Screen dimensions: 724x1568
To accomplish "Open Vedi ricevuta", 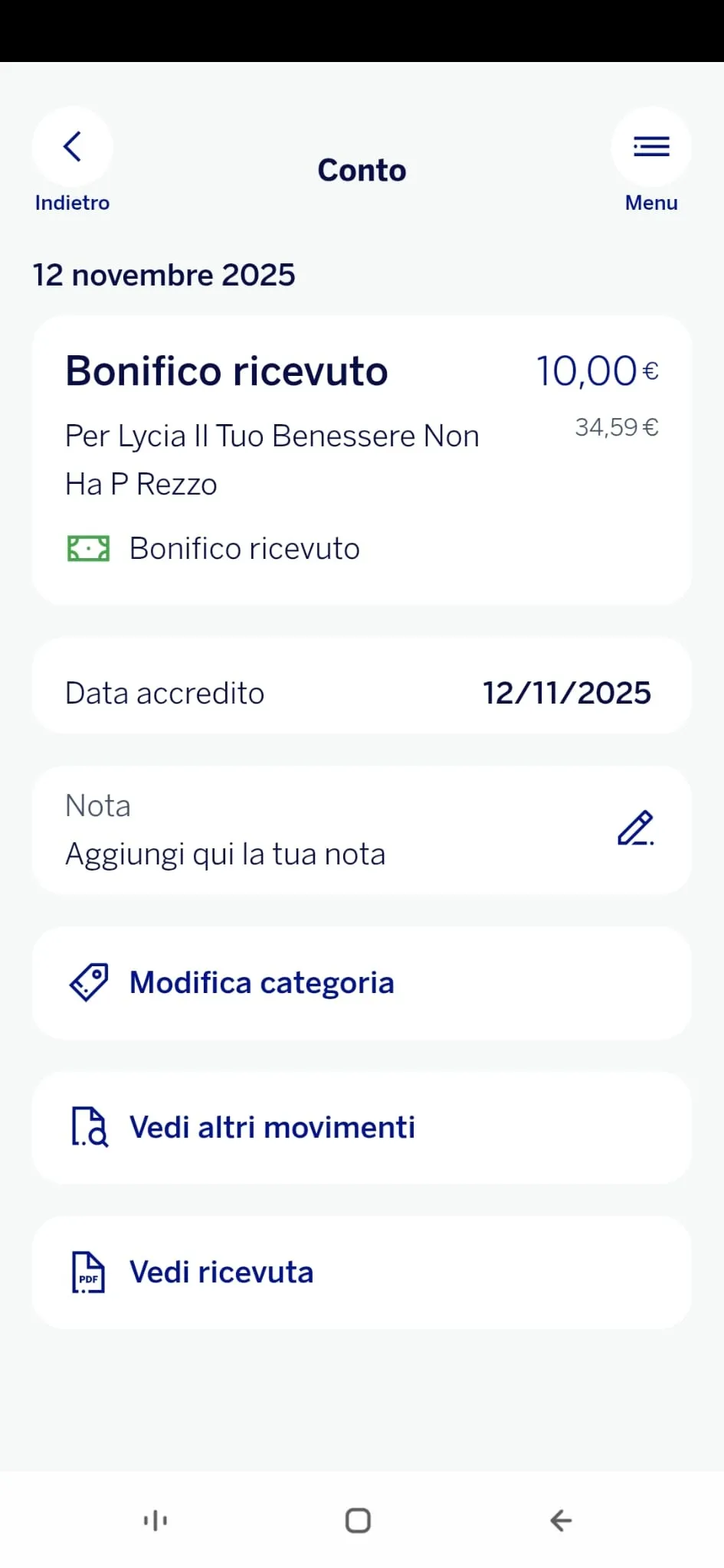I will click(221, 1271).
